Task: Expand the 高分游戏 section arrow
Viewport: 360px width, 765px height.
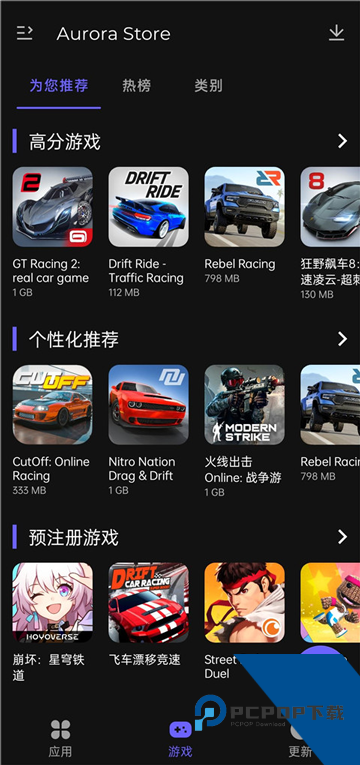Action: 342,141
